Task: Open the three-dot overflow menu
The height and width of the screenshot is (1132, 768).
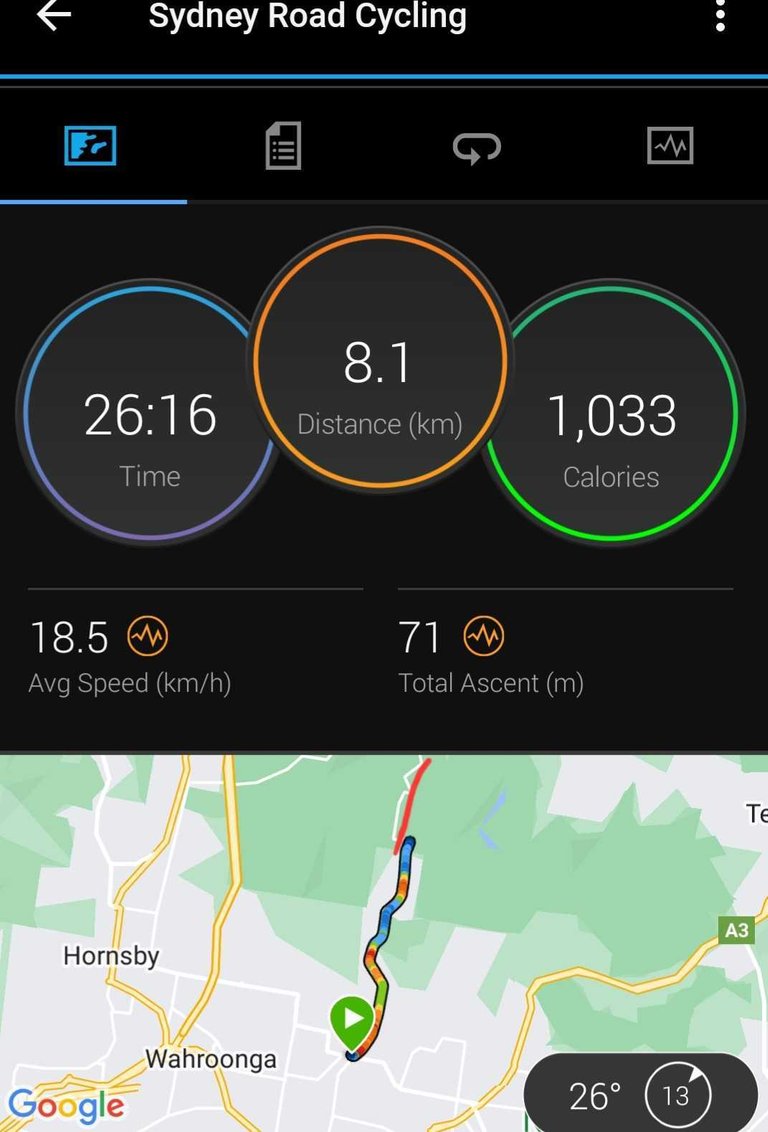Action: coord(720,16)
